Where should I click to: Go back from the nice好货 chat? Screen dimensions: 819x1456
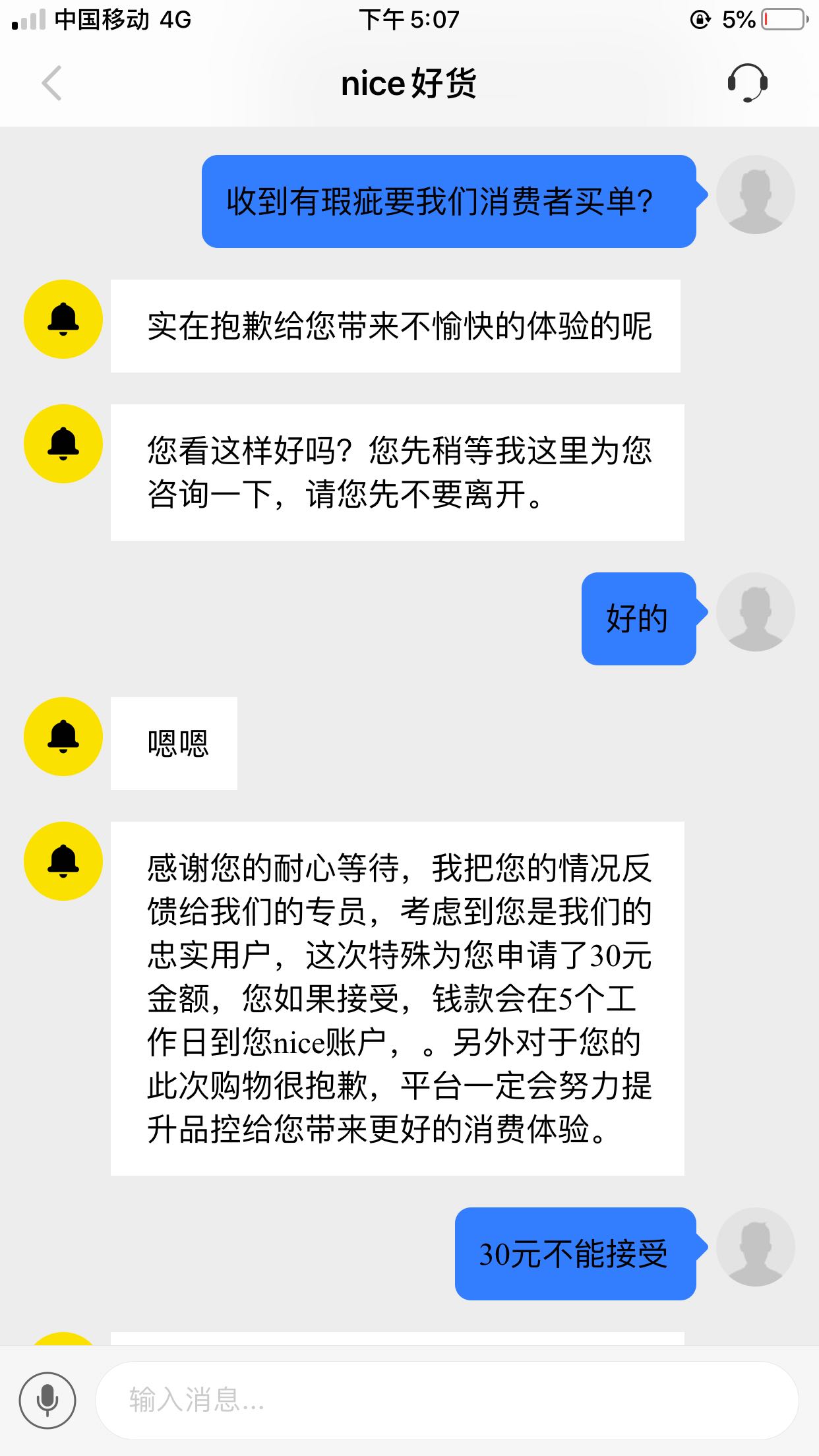(51, 83)
